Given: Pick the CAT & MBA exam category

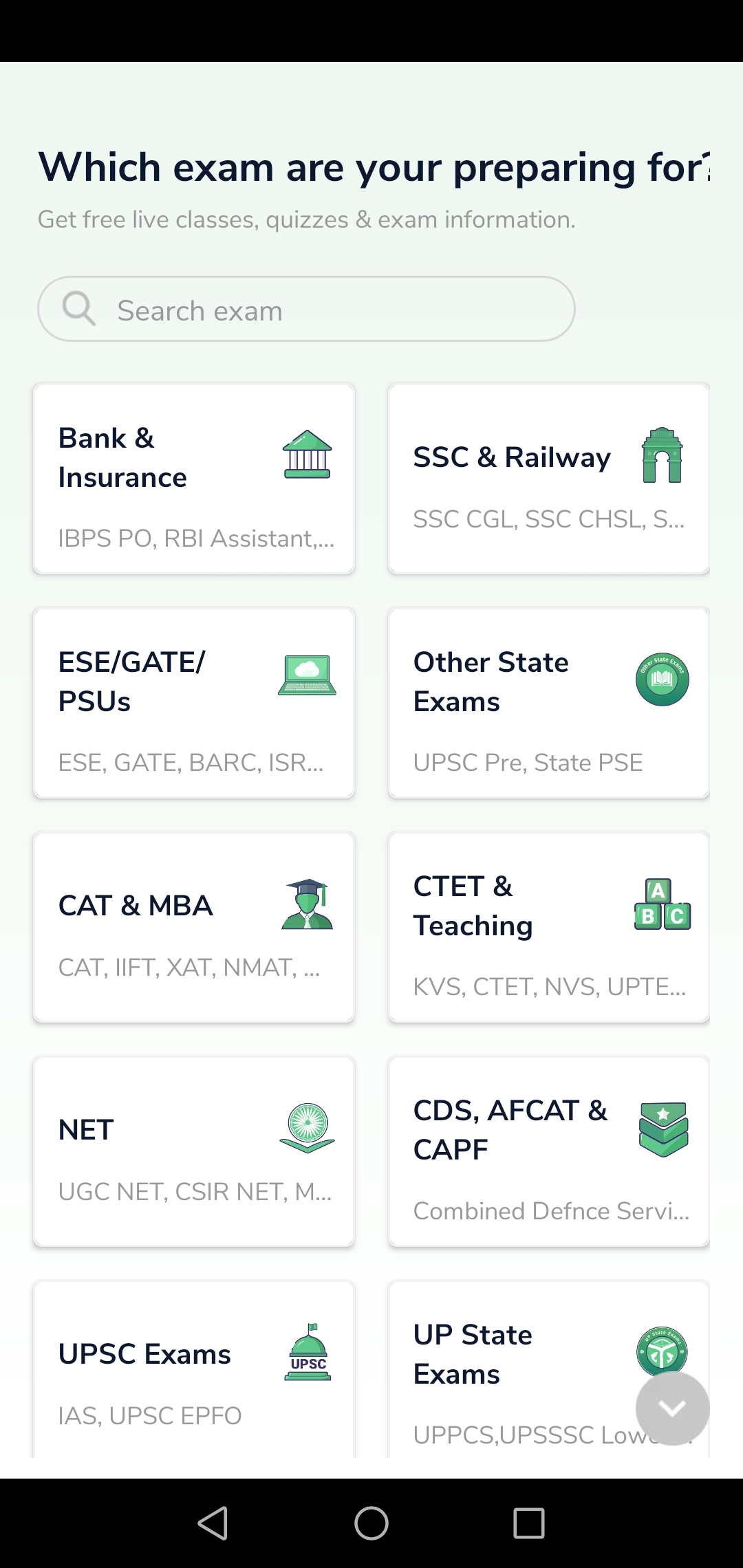Looking at the screenshot, I should pos(194,927).
